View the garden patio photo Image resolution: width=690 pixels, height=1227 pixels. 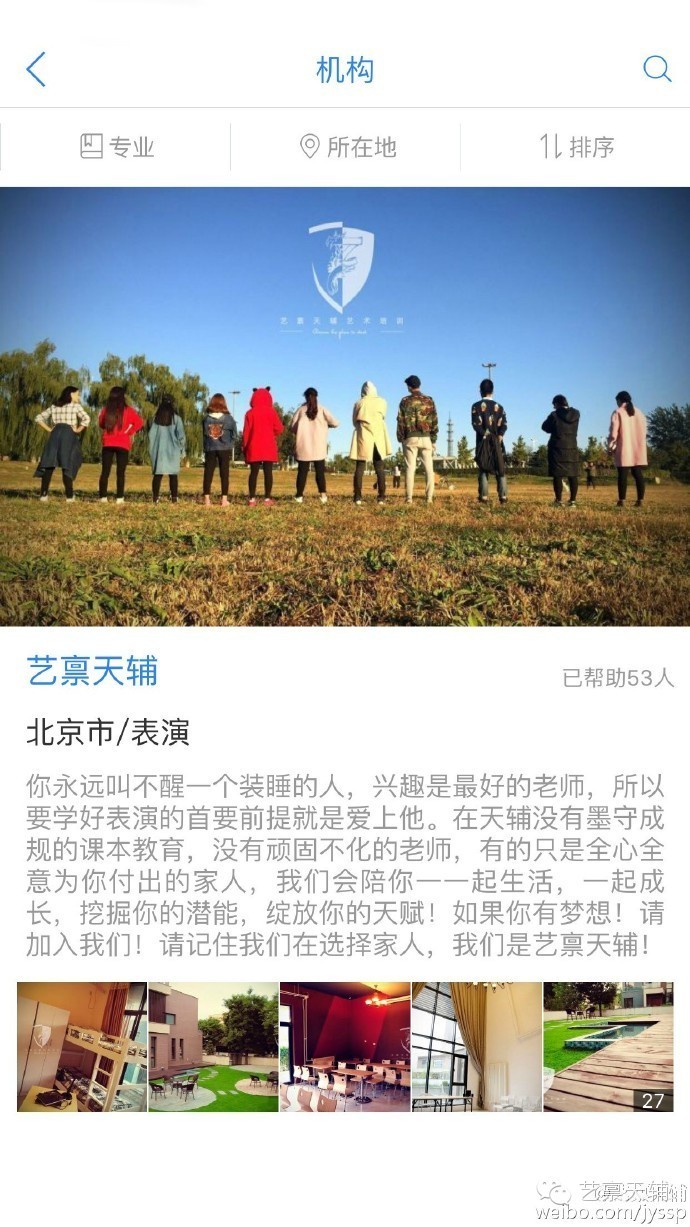pos(213,1046)
